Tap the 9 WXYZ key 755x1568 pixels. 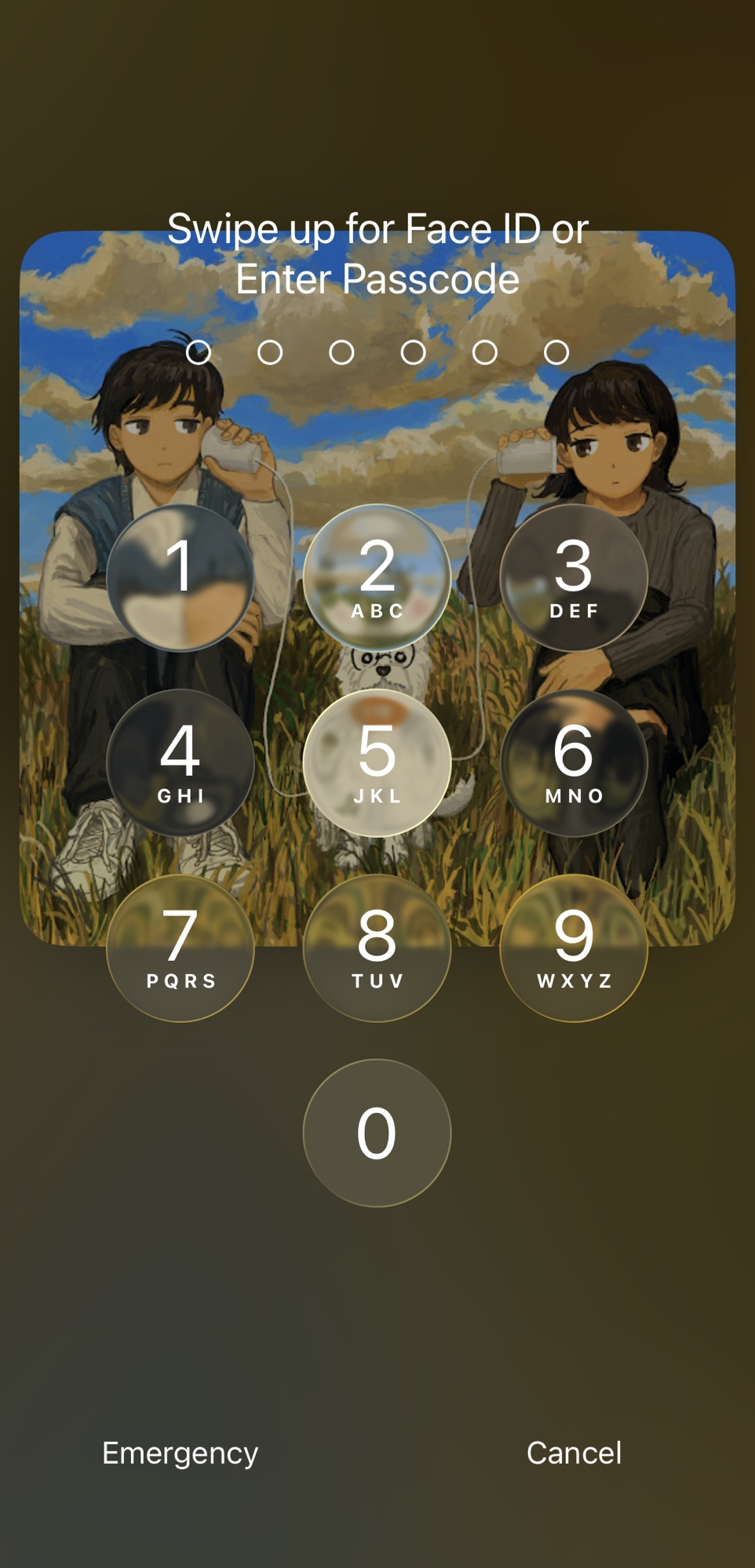click(574, 948)
